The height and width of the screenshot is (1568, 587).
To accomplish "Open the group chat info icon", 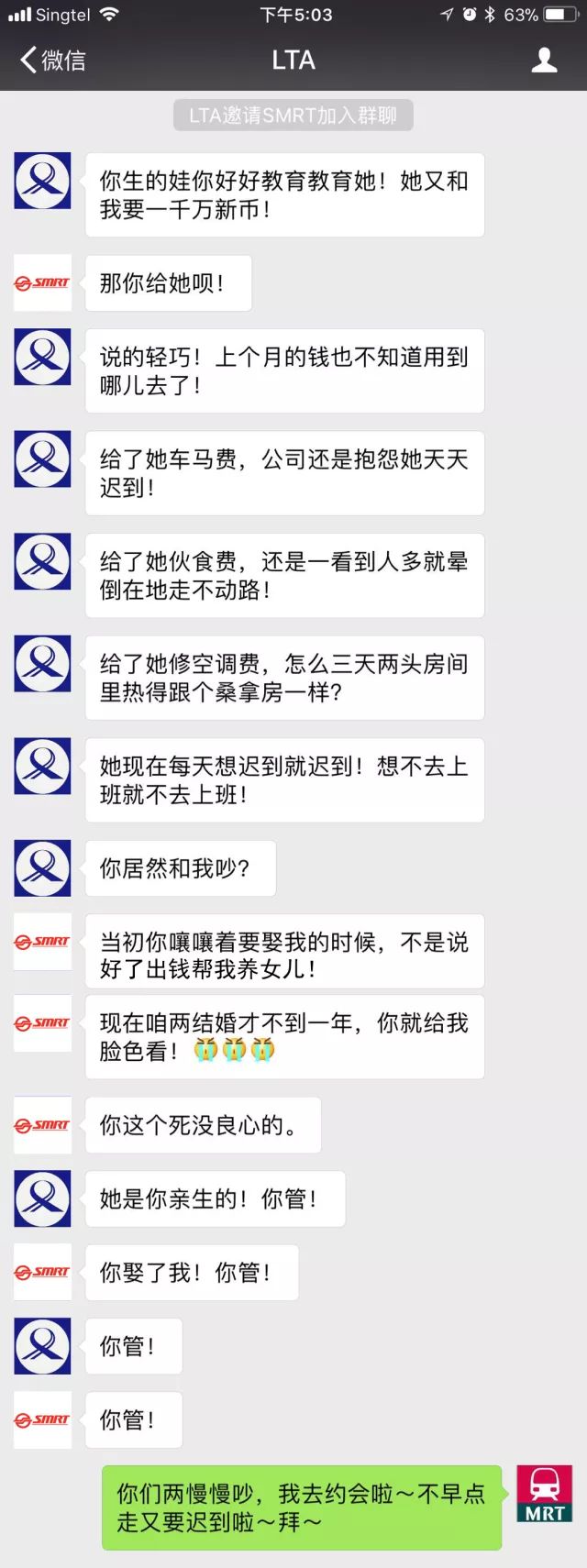I will (544, 61).
